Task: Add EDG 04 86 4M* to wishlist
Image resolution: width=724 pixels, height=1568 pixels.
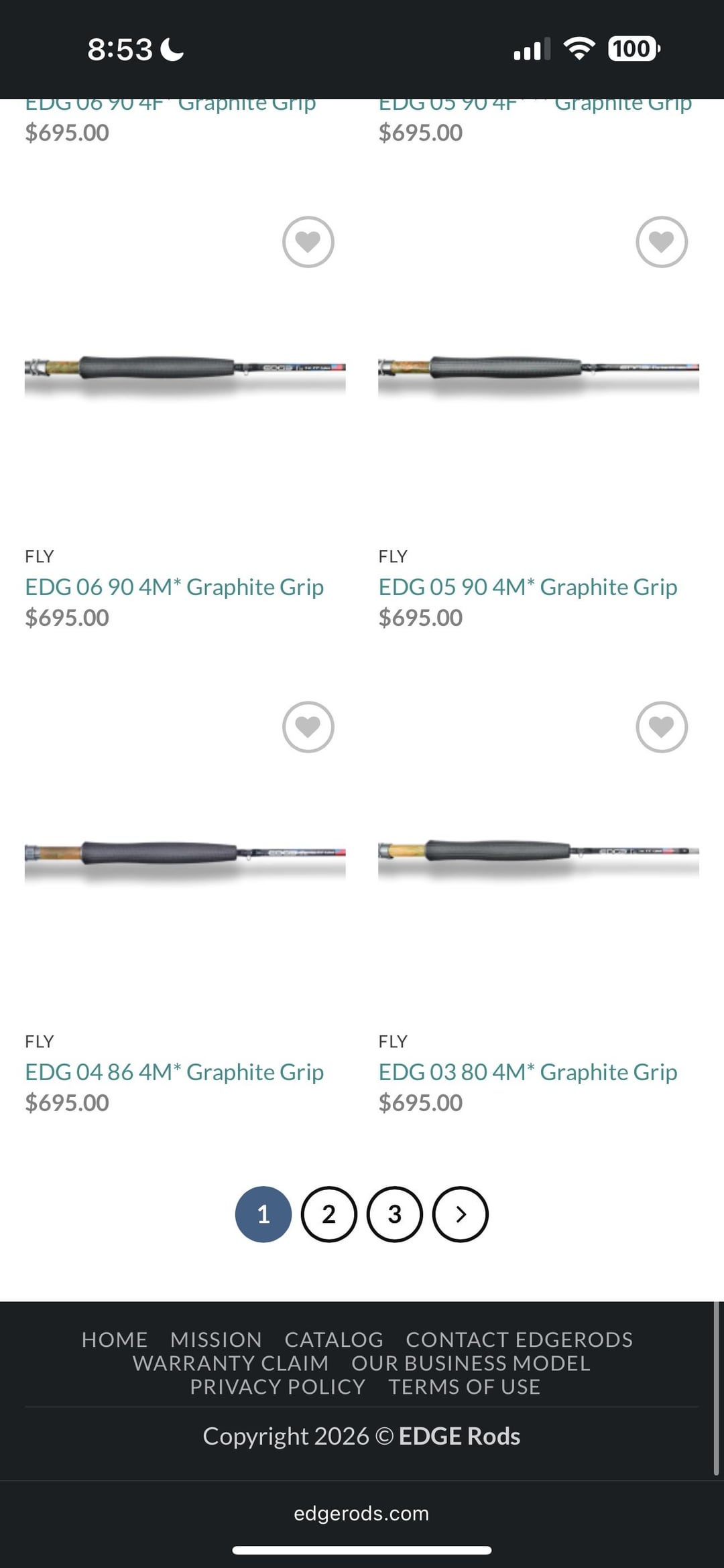Action: 308,727
